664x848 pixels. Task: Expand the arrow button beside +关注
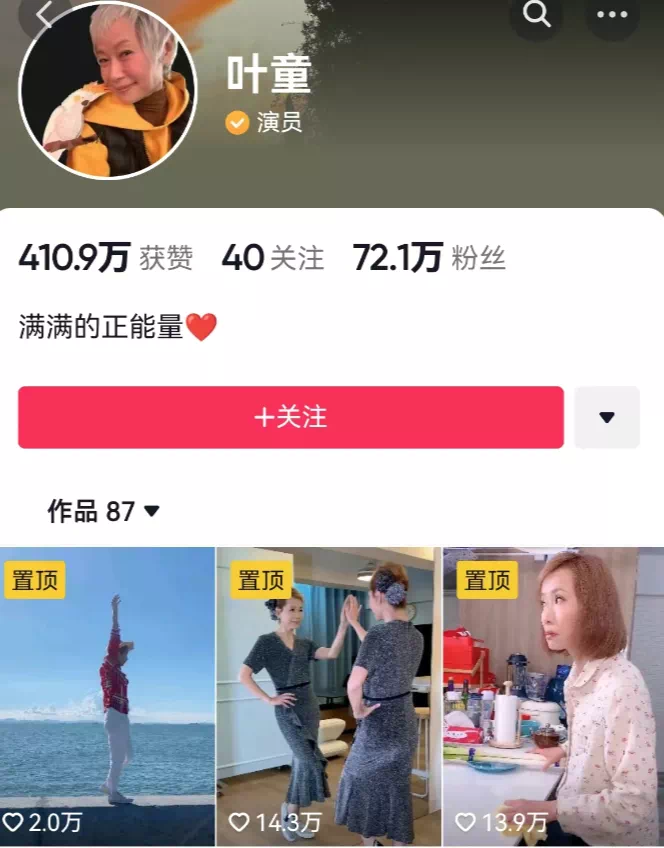[607, 417]
